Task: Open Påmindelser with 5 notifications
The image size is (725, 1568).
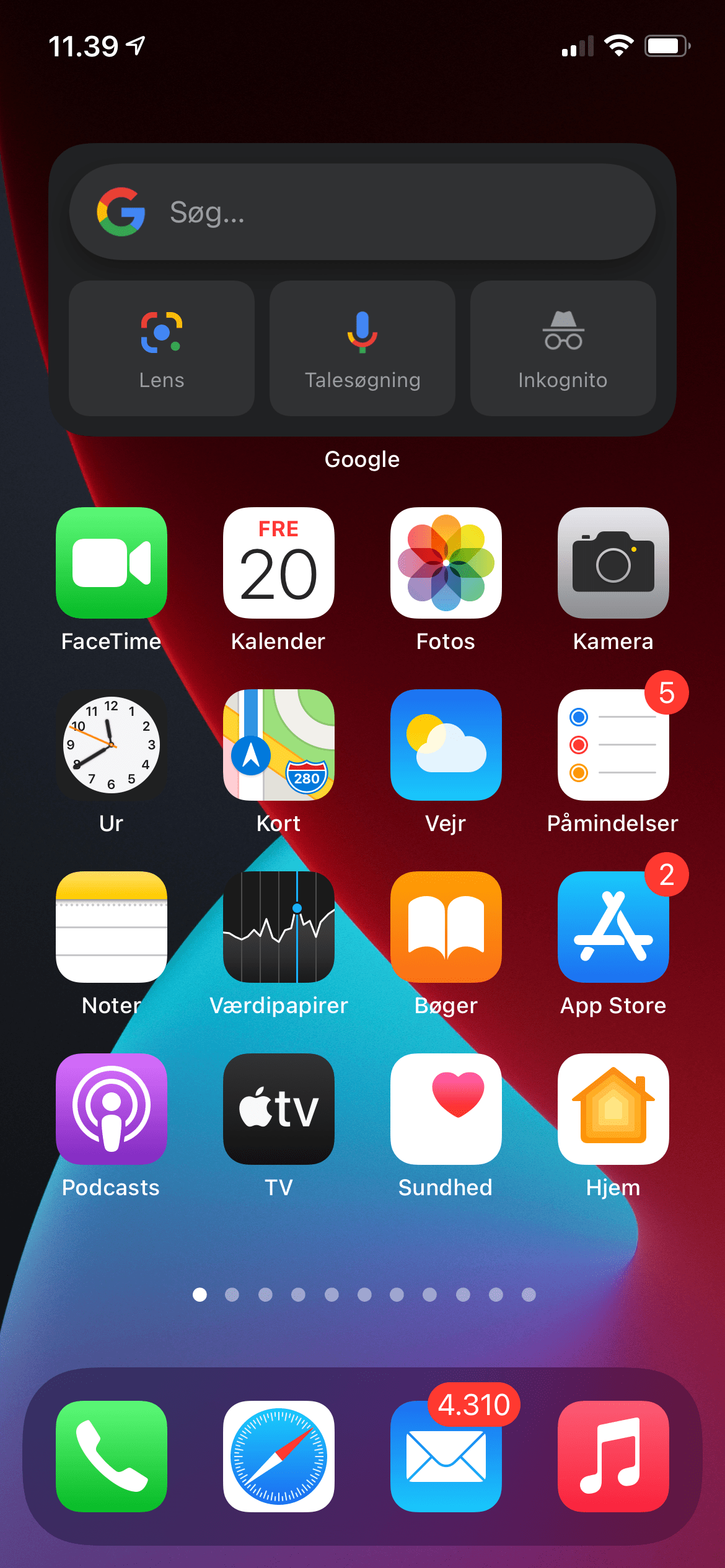Action: tap(613, 745)
